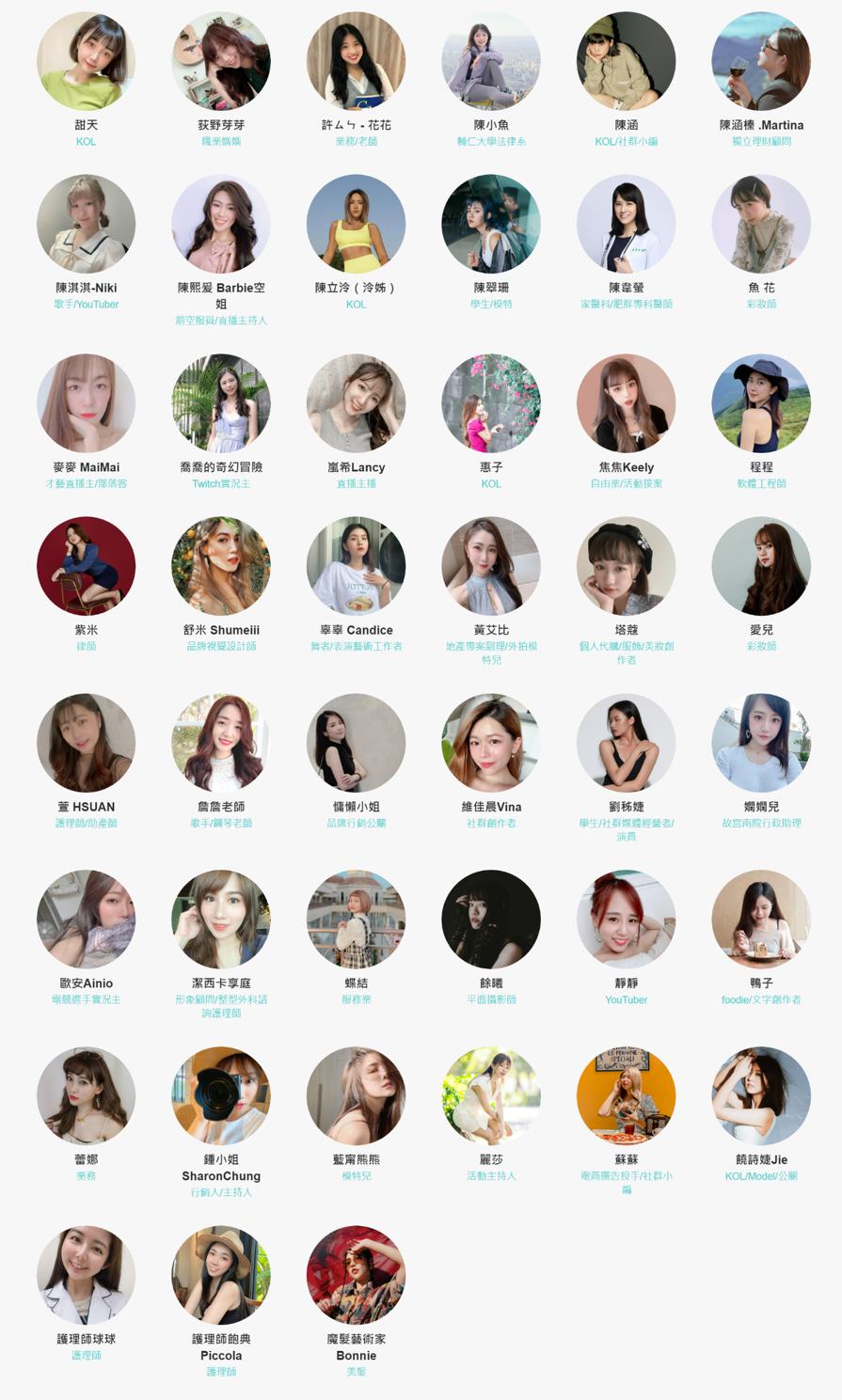Select 舒米 Shumeiii's profile
Image resolution: width=842 pixels, height=1400 pixels.
221,566
